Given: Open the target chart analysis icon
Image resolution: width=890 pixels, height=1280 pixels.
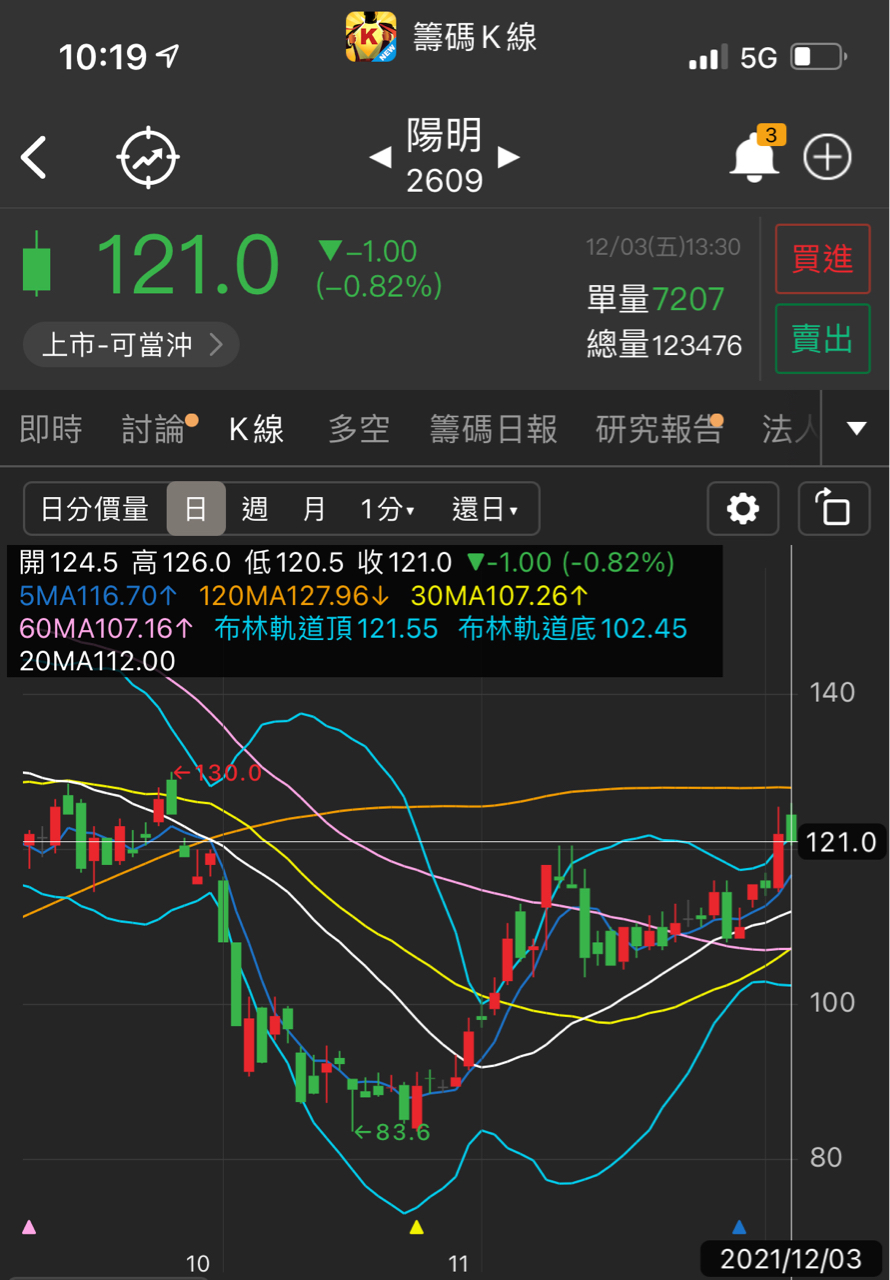Looking at the screenshot, I should (x=148, y=158).
